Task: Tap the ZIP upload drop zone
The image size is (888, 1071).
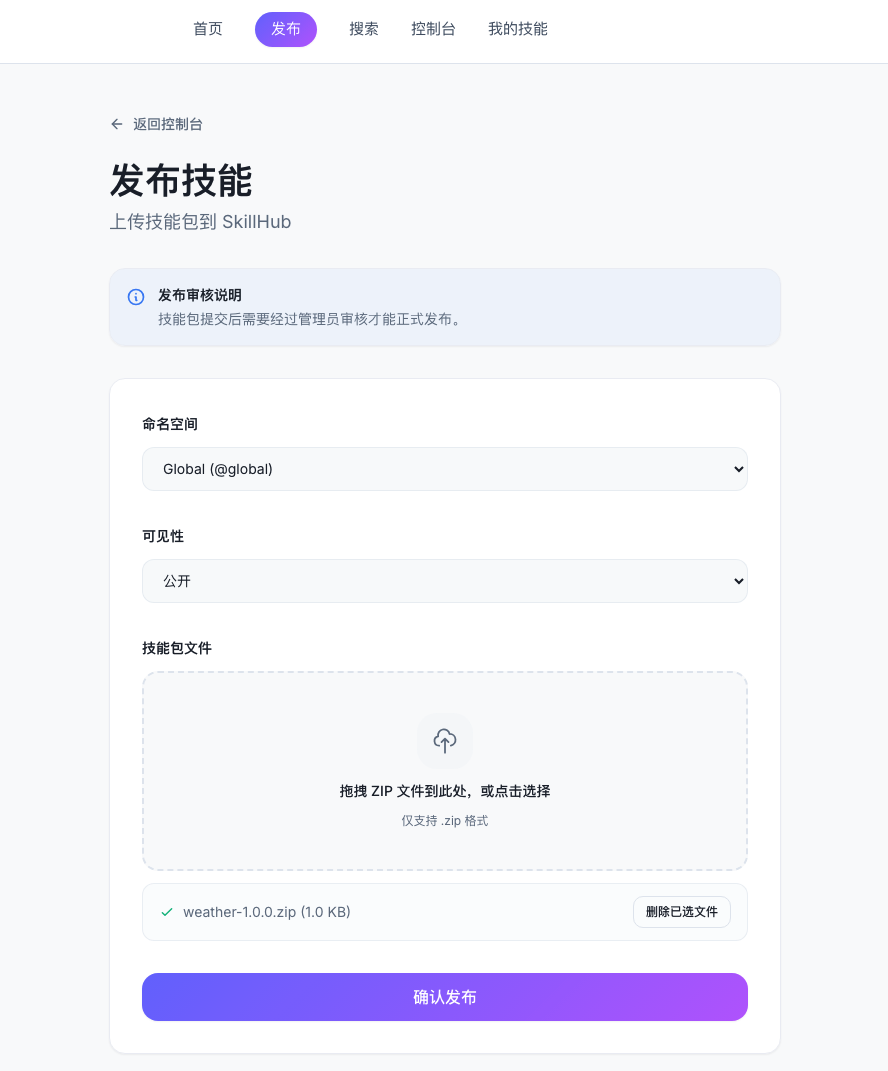Action: pyautogui.click(x=444, y=770)
